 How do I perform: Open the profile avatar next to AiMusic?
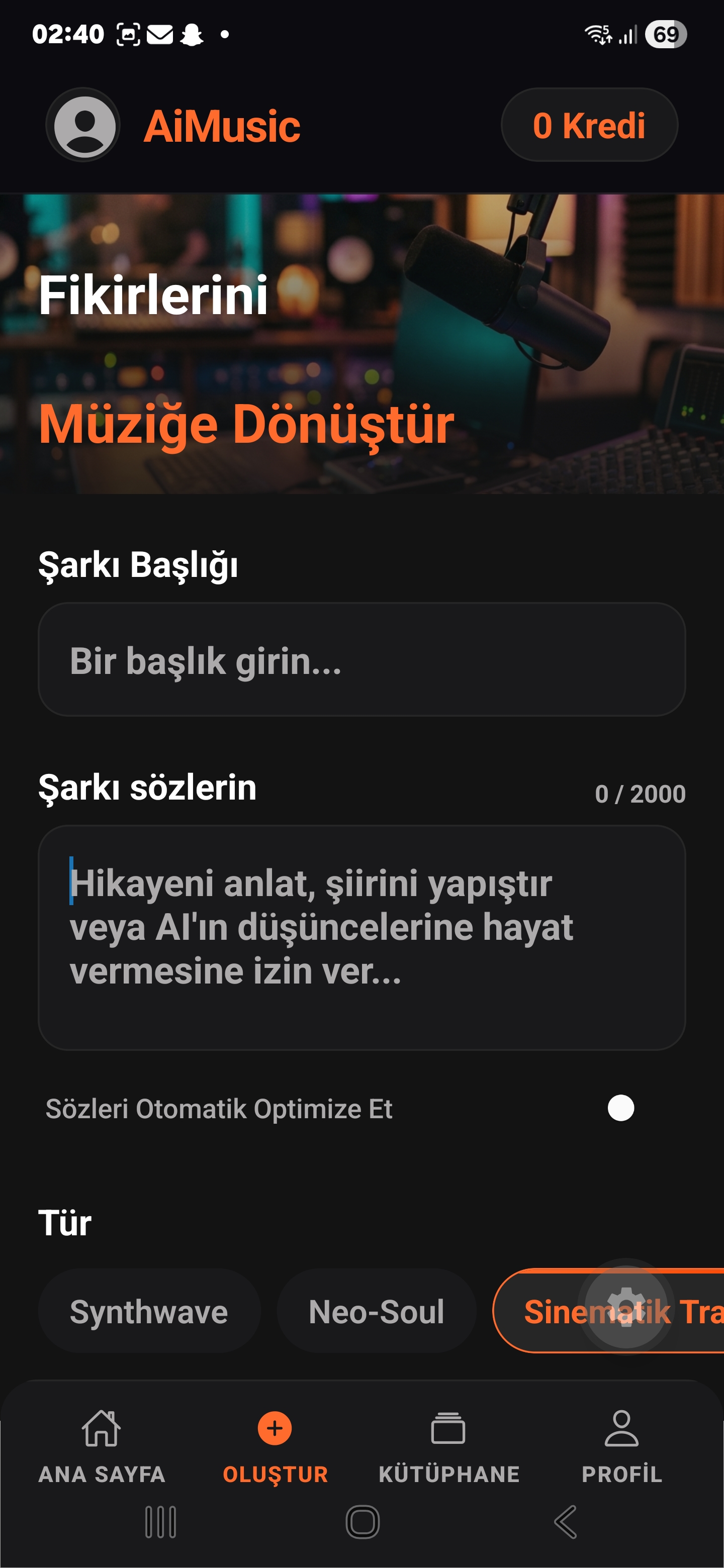[x=84, y=126]
